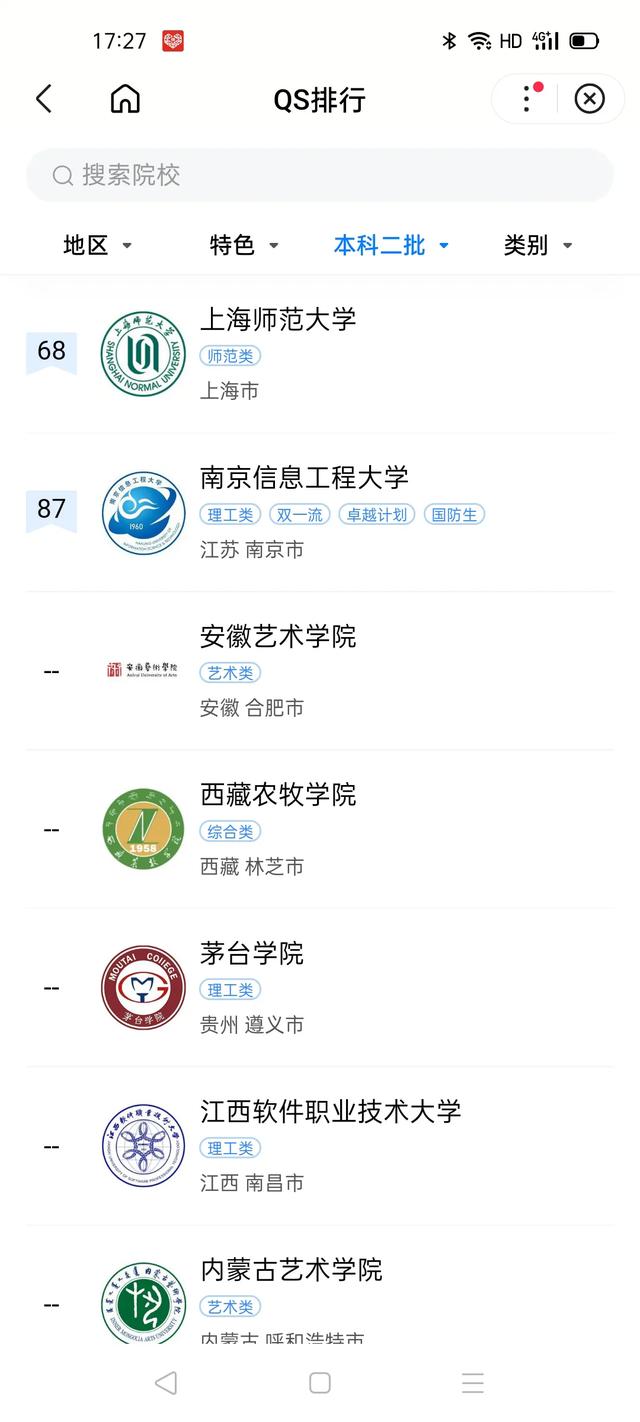View 安徽艺术学院 entry
Screen dimensions: 640x1422
(320, 671)
